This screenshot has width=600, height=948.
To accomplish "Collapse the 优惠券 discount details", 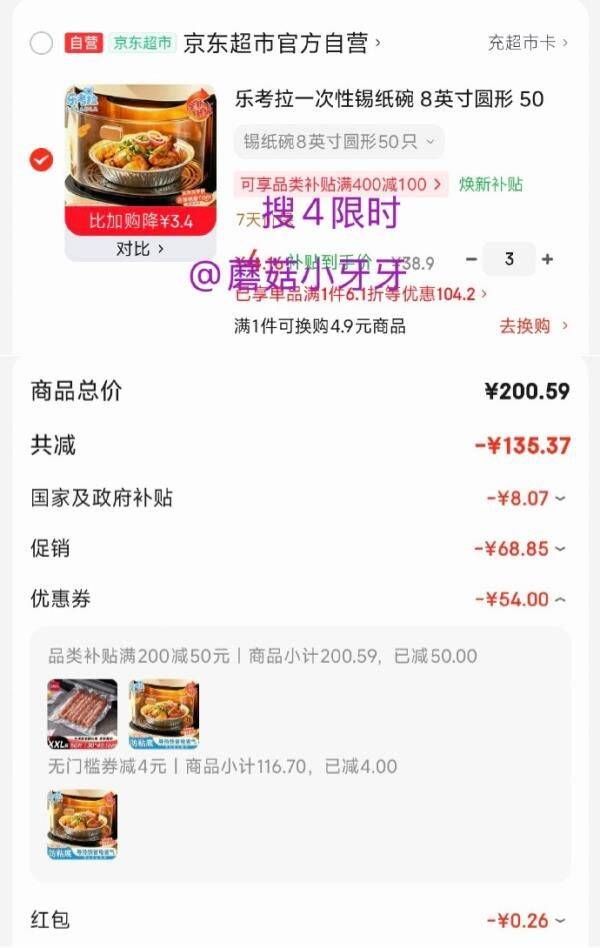I will coord(520,599).
